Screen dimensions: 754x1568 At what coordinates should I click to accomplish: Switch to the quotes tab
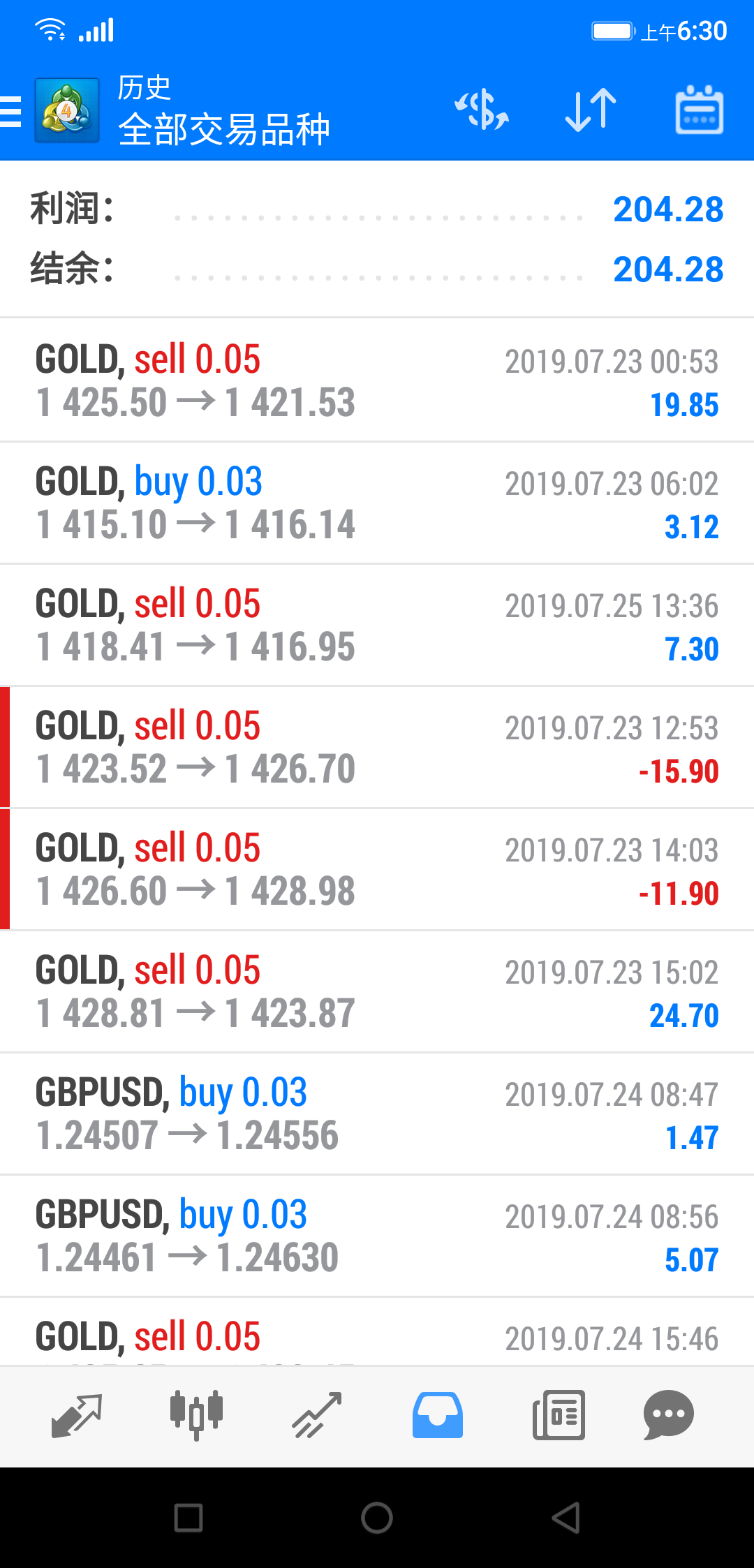coord(77,1415)
